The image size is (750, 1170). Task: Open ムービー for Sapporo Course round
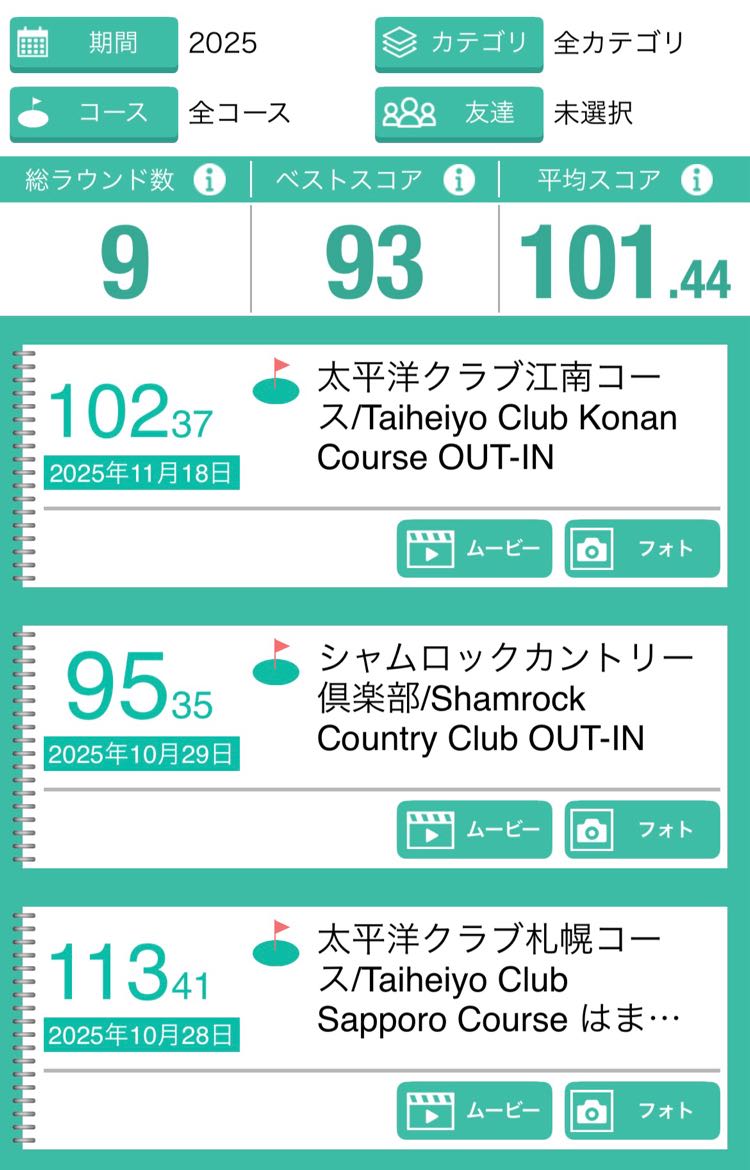click(474, 1111)
